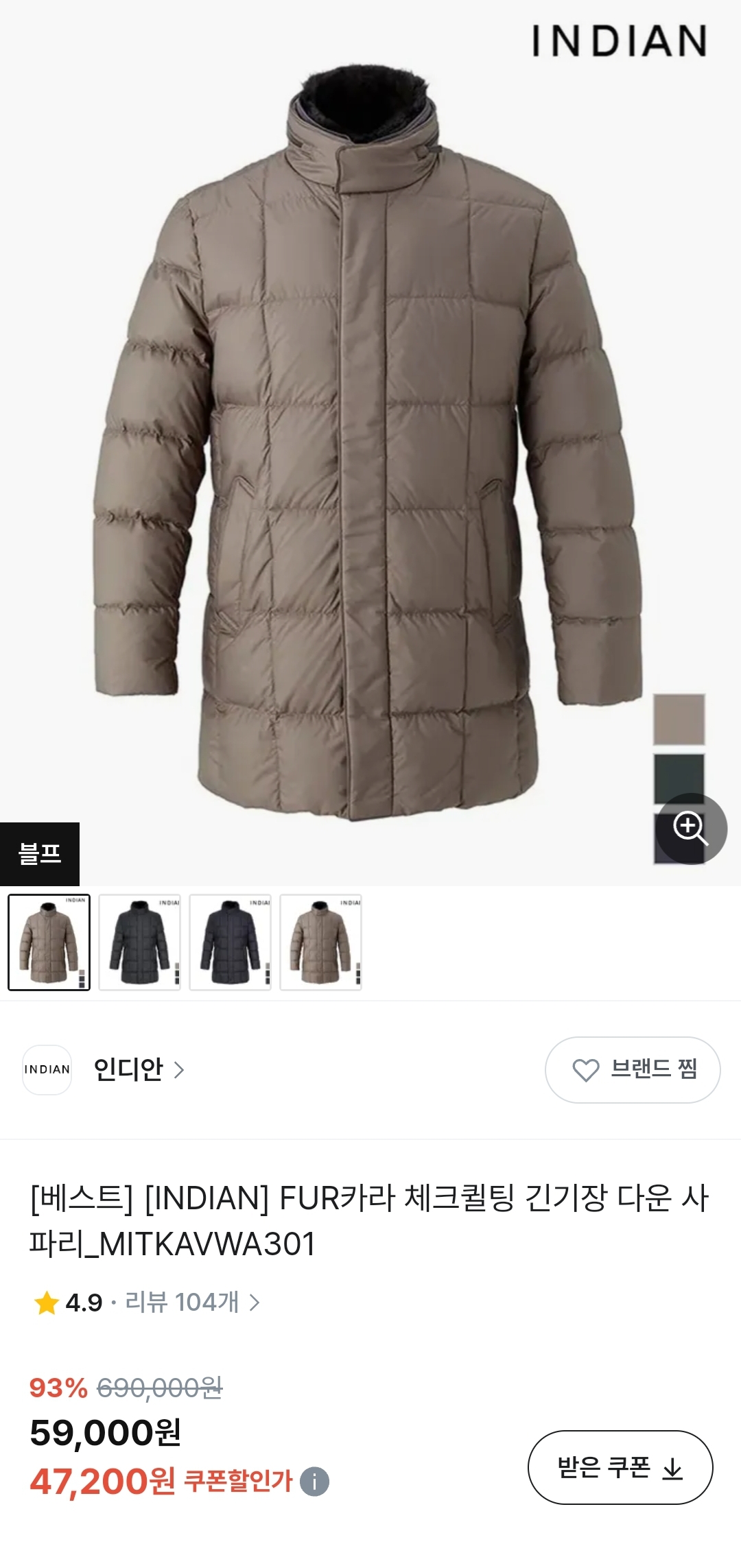Download coupon with 받은 쿠폰 button

[x=620, y=1468]
